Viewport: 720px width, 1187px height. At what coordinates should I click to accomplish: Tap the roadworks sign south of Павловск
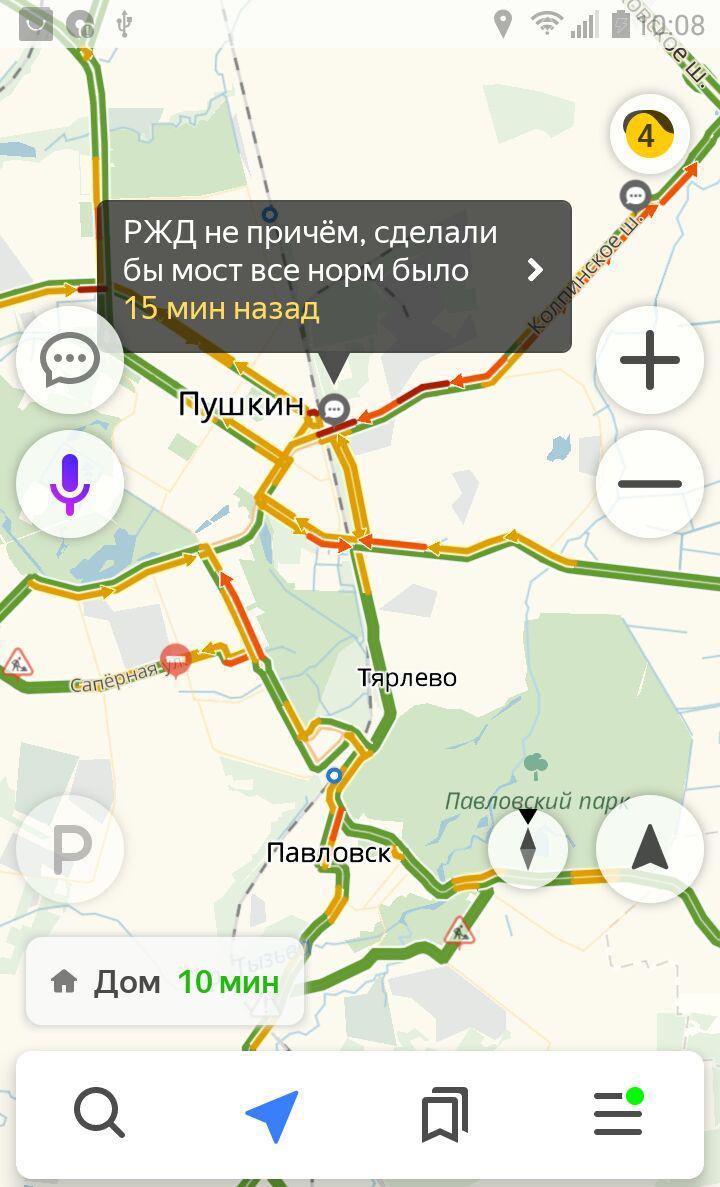[460, 930]
